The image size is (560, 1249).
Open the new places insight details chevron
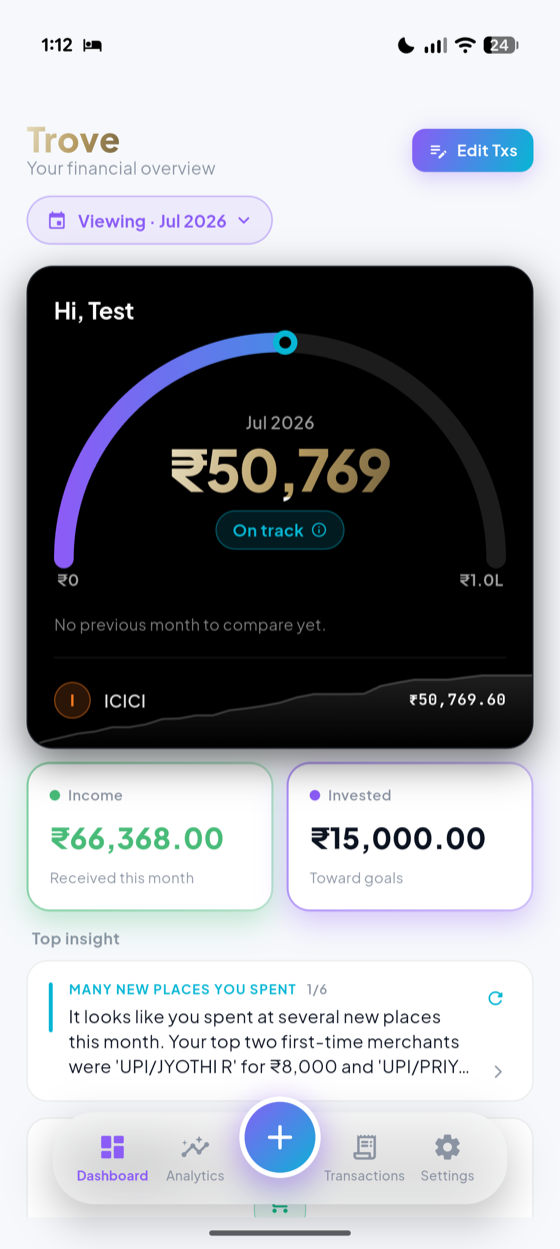pos(498,1071)
